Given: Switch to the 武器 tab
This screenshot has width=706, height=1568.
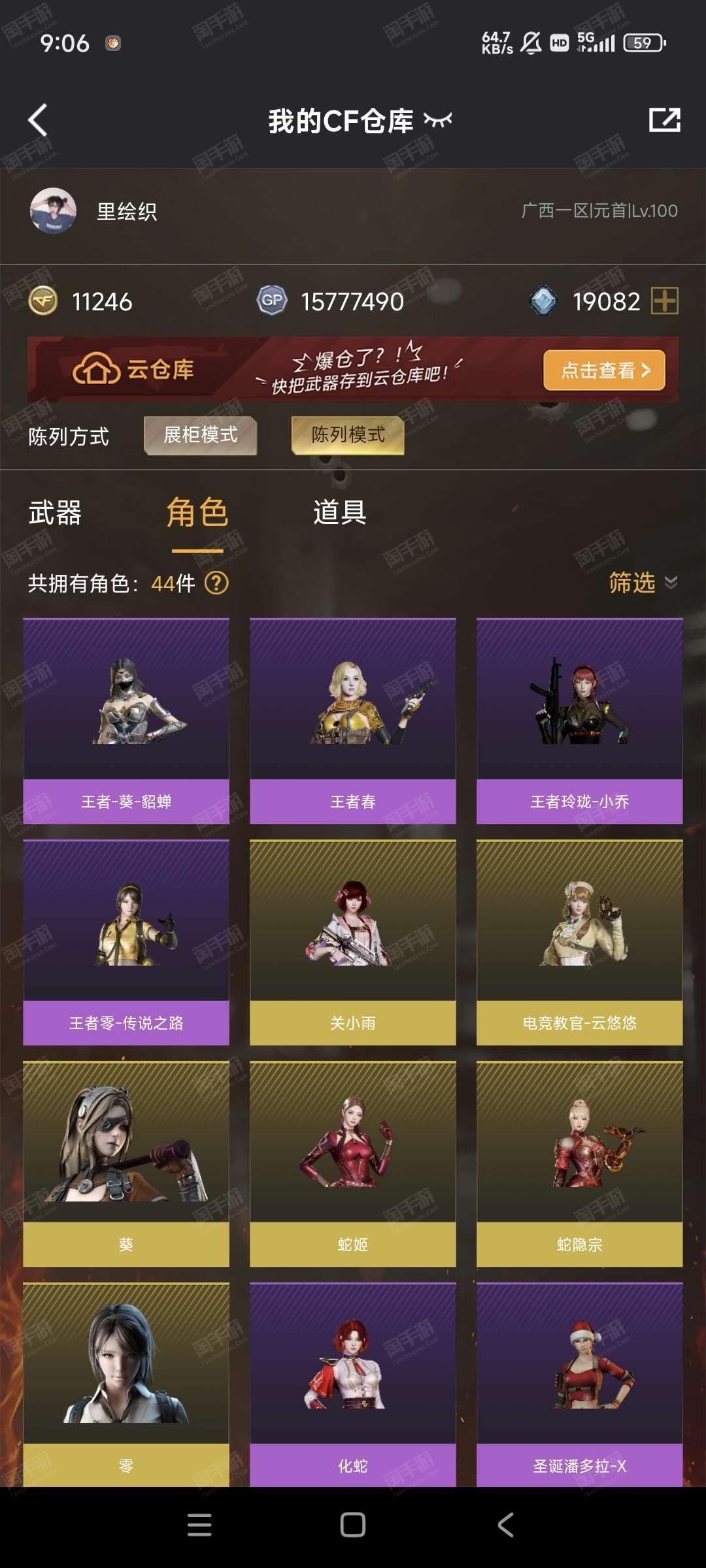Looking at the screenshot, I should 55,513.
